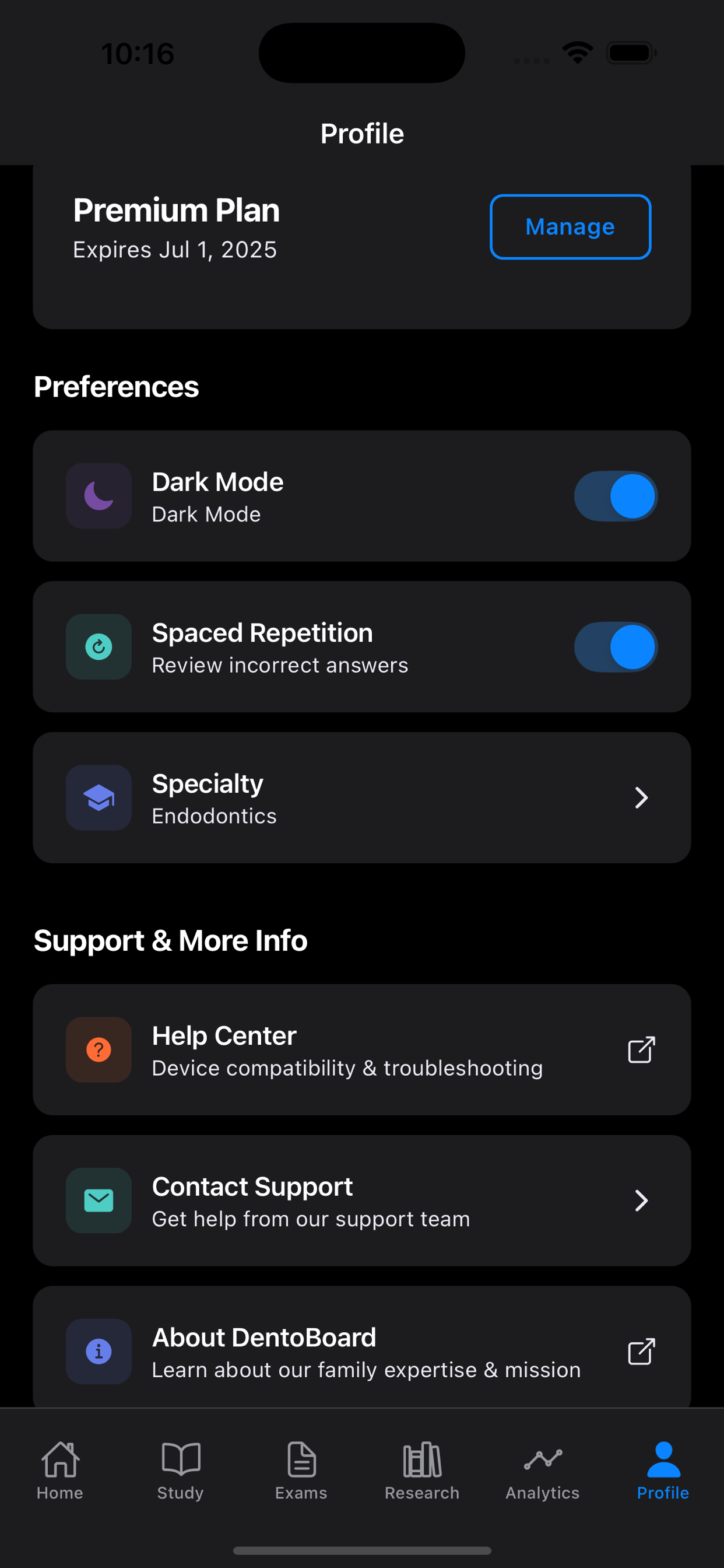724x1568 pixels.
Task: Open Contact Support via chevron
Action: click(641, 1200)
